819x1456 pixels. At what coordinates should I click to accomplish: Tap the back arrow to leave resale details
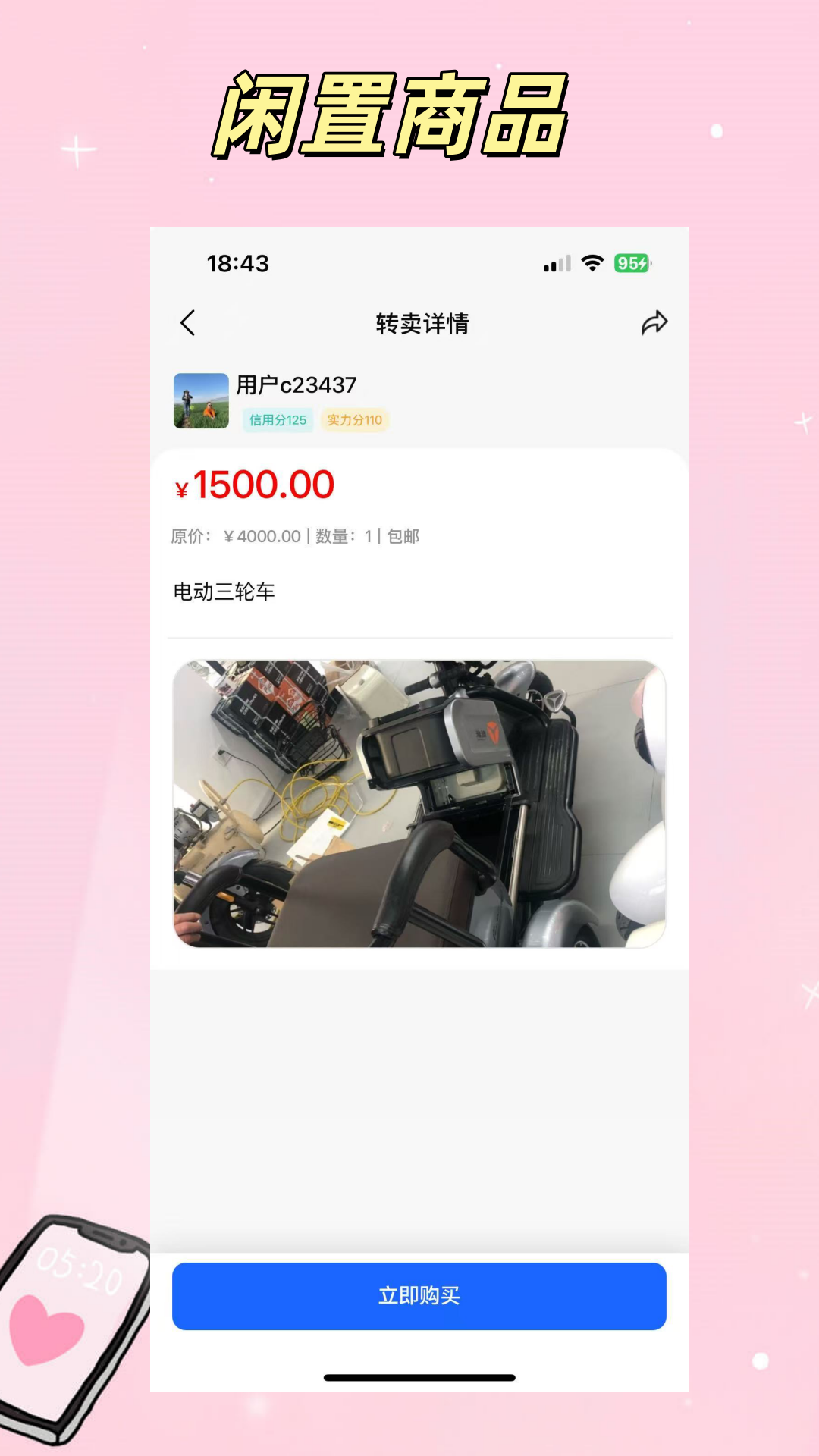(x=189, y=322)
